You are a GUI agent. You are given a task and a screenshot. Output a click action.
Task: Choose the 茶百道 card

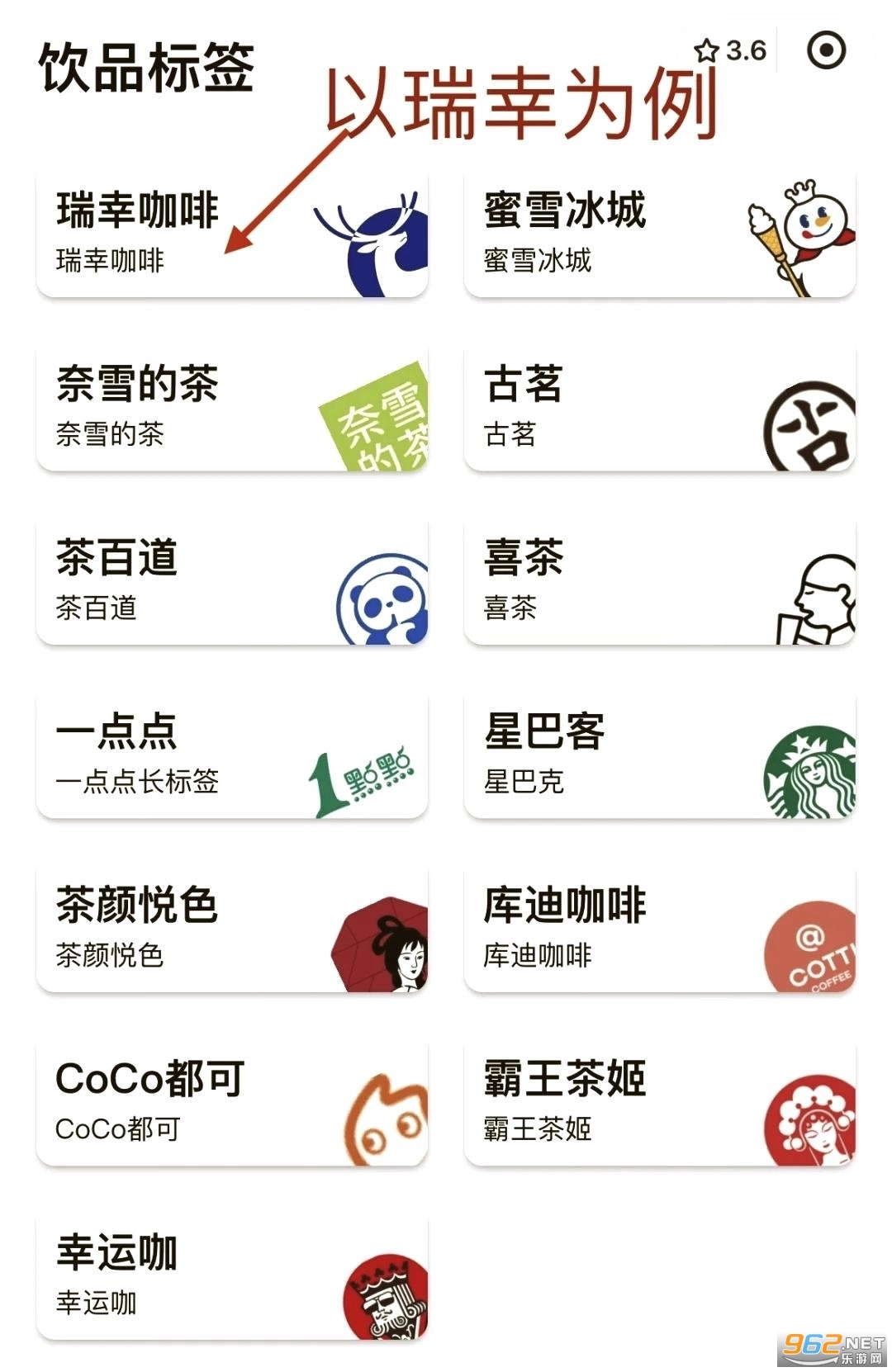click(231, 583)
